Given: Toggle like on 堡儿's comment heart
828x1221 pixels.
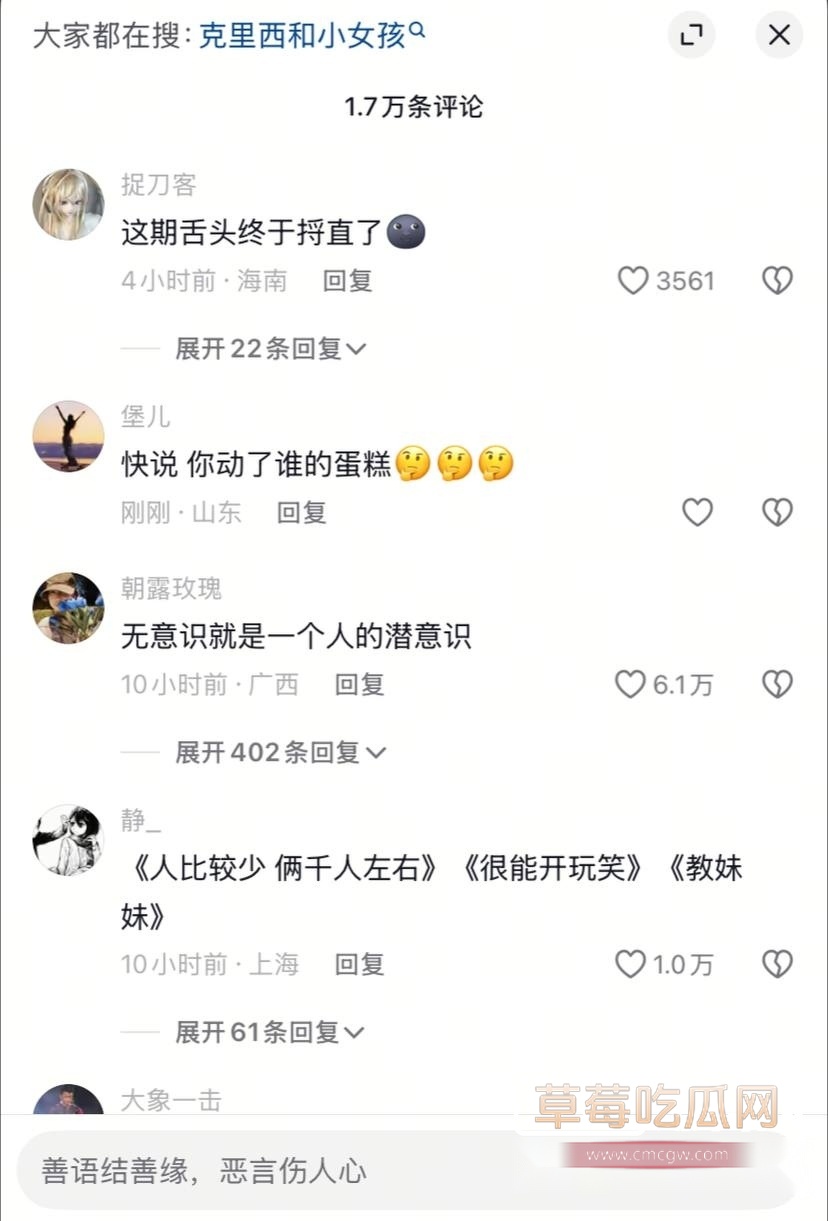Looking at the screenshot, I should [697, 512].
